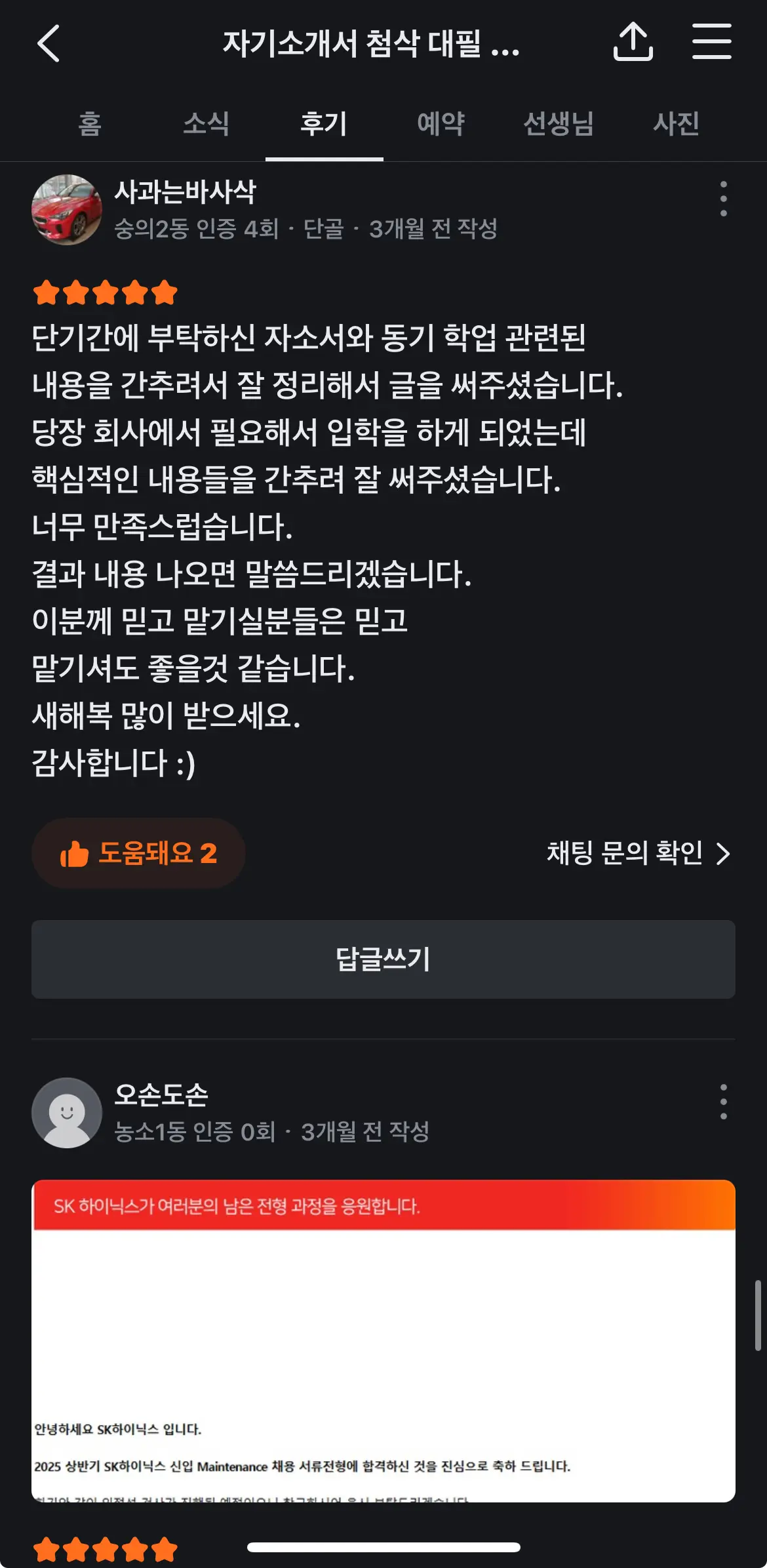This screenshot has height=1568, width=767.
Task: Expand 채팅 문의 확인 with the chevron
Action: click(723, 854)
